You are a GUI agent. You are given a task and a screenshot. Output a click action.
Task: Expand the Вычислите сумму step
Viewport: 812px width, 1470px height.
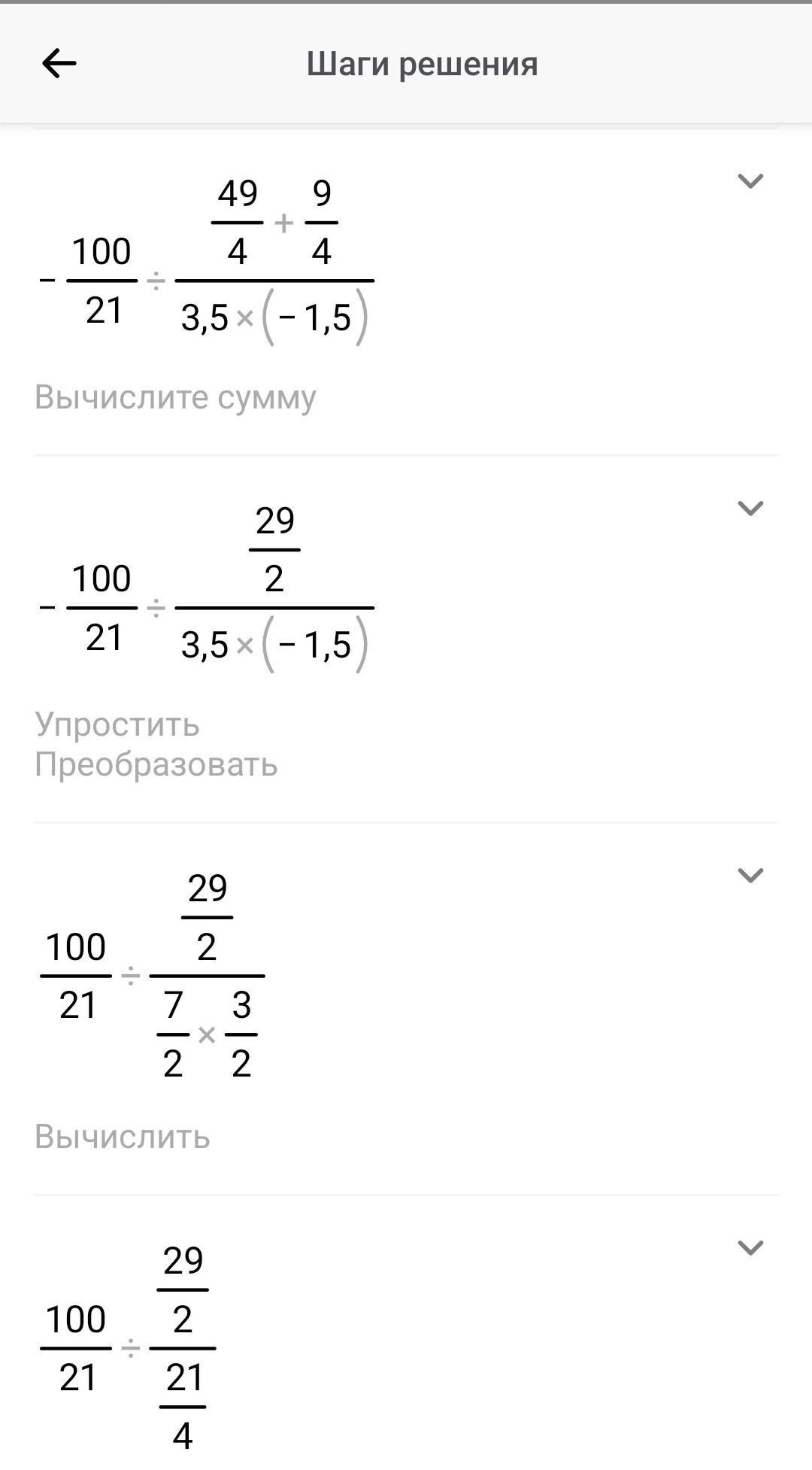click(750, 181)
